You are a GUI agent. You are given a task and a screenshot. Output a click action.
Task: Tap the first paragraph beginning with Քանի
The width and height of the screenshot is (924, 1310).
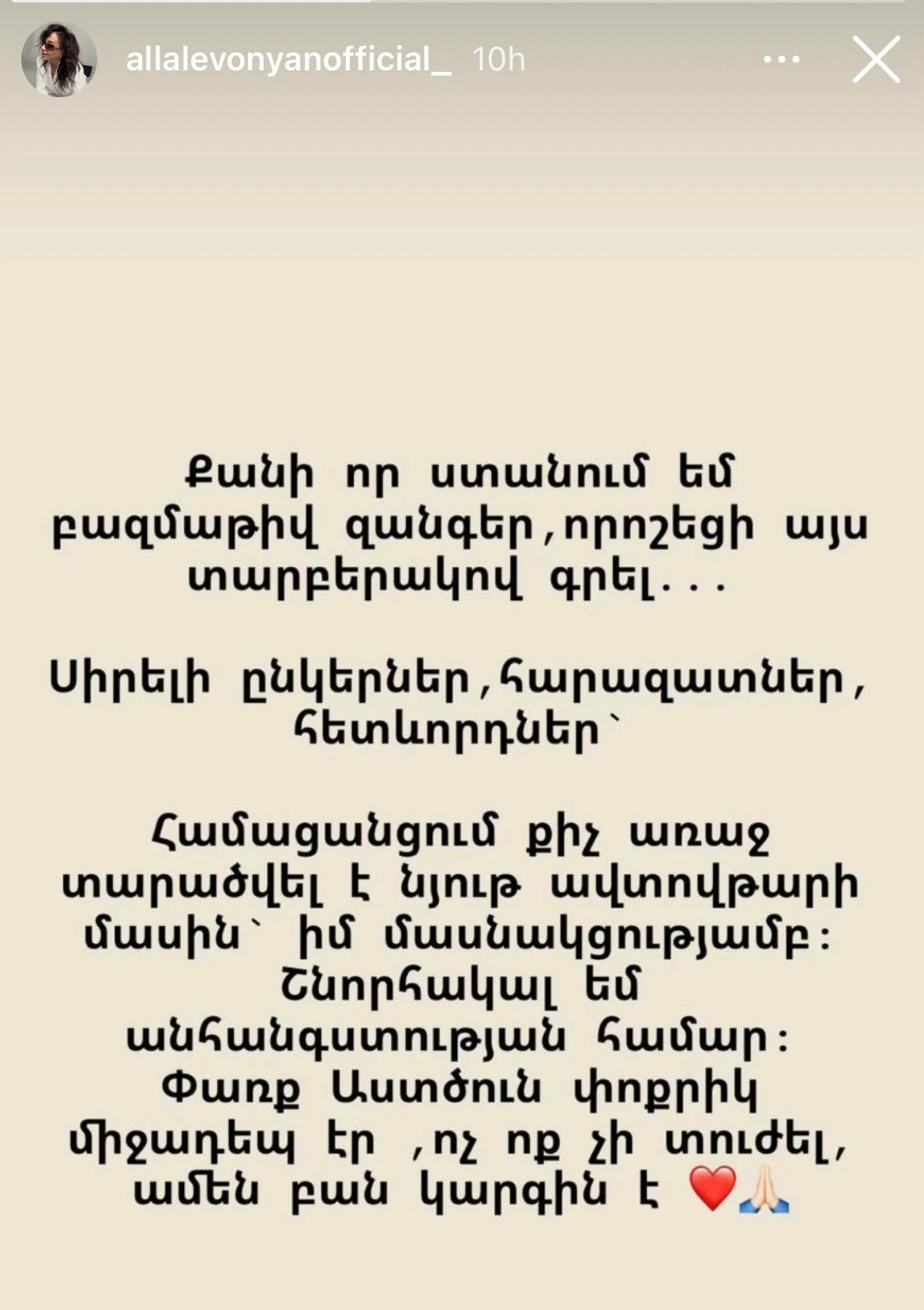click(x=462, y=521)
